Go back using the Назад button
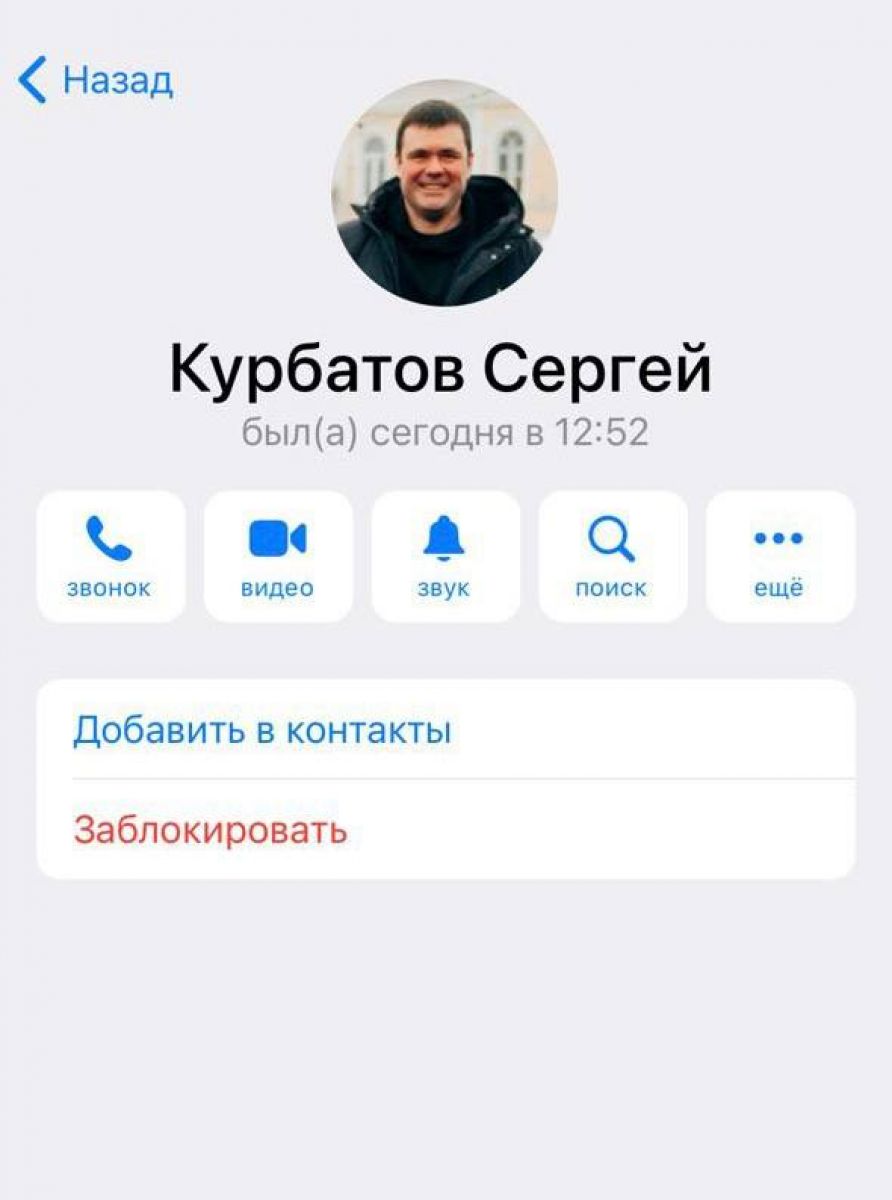This screenshot has height=1200, width=892. point(96,80)
